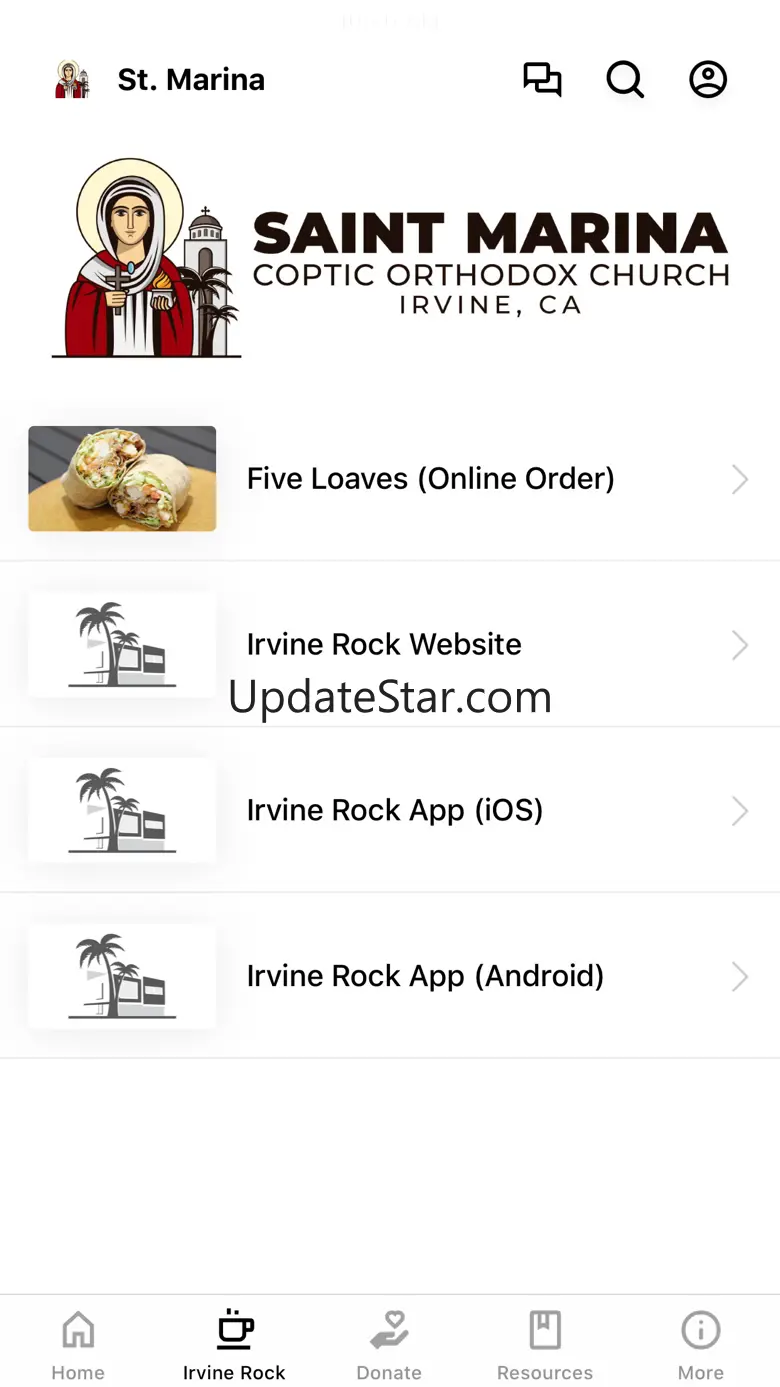Screen dimensions: 780x1387
Task: Open the More tab
Action: click(x=700, y=1345)
